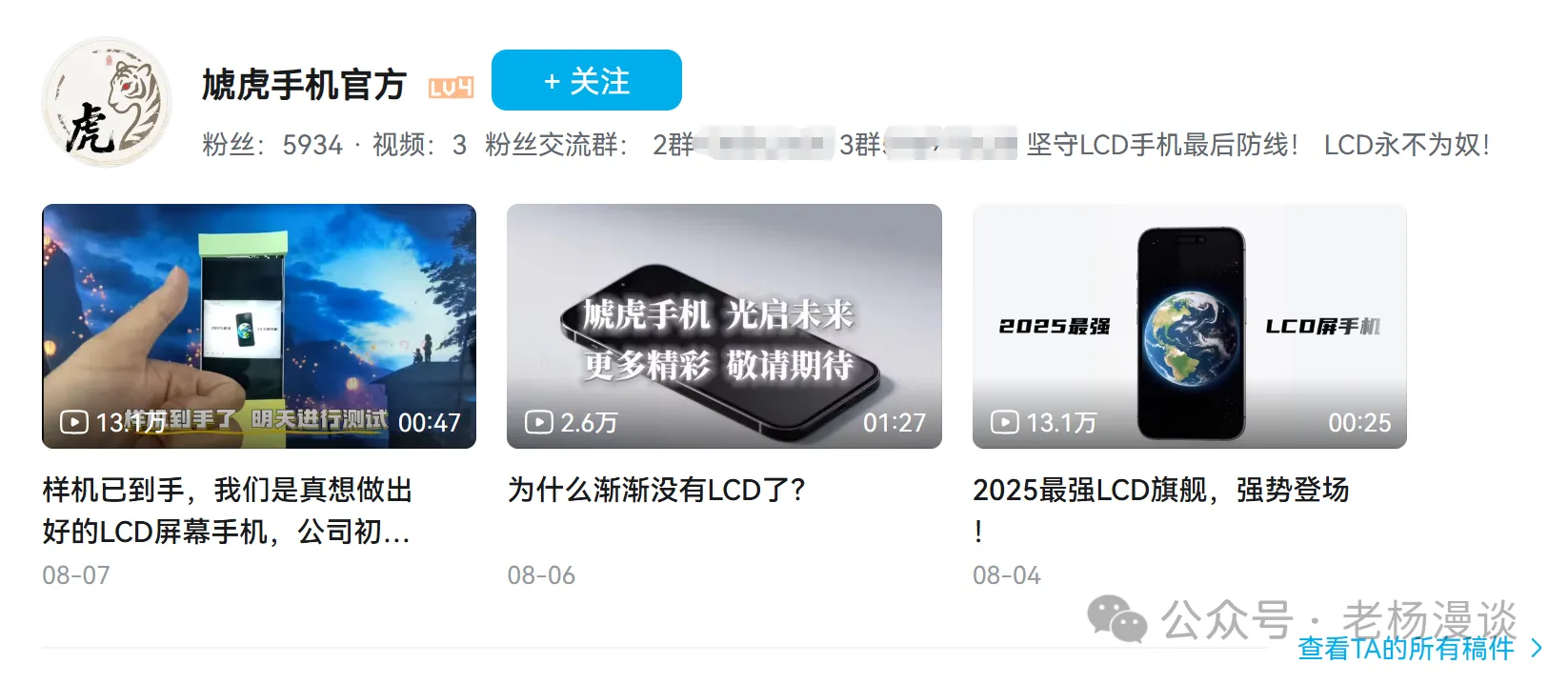Follow 虓虎手机官方 with the 关注 button
The height and width of the screenshot is (684, 1568).
[x=586, y=81]
